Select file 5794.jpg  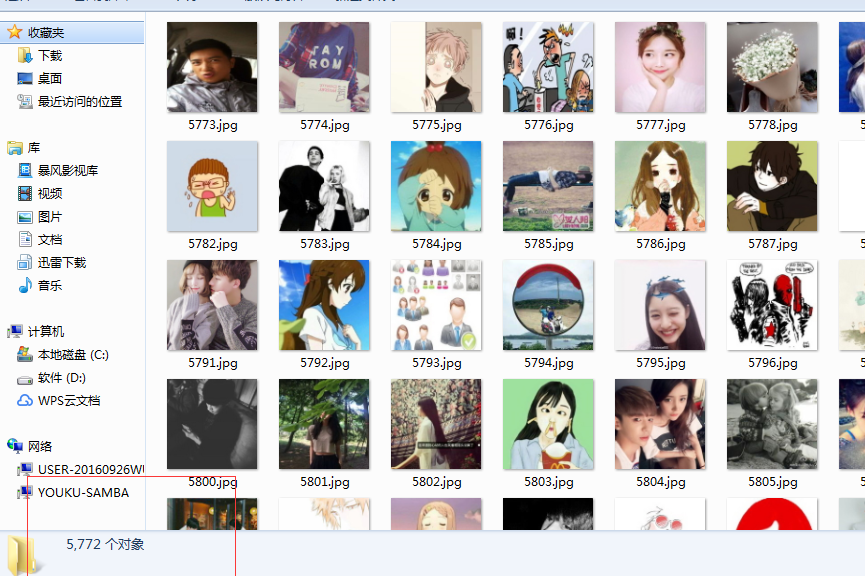click(x=548, y=305)
